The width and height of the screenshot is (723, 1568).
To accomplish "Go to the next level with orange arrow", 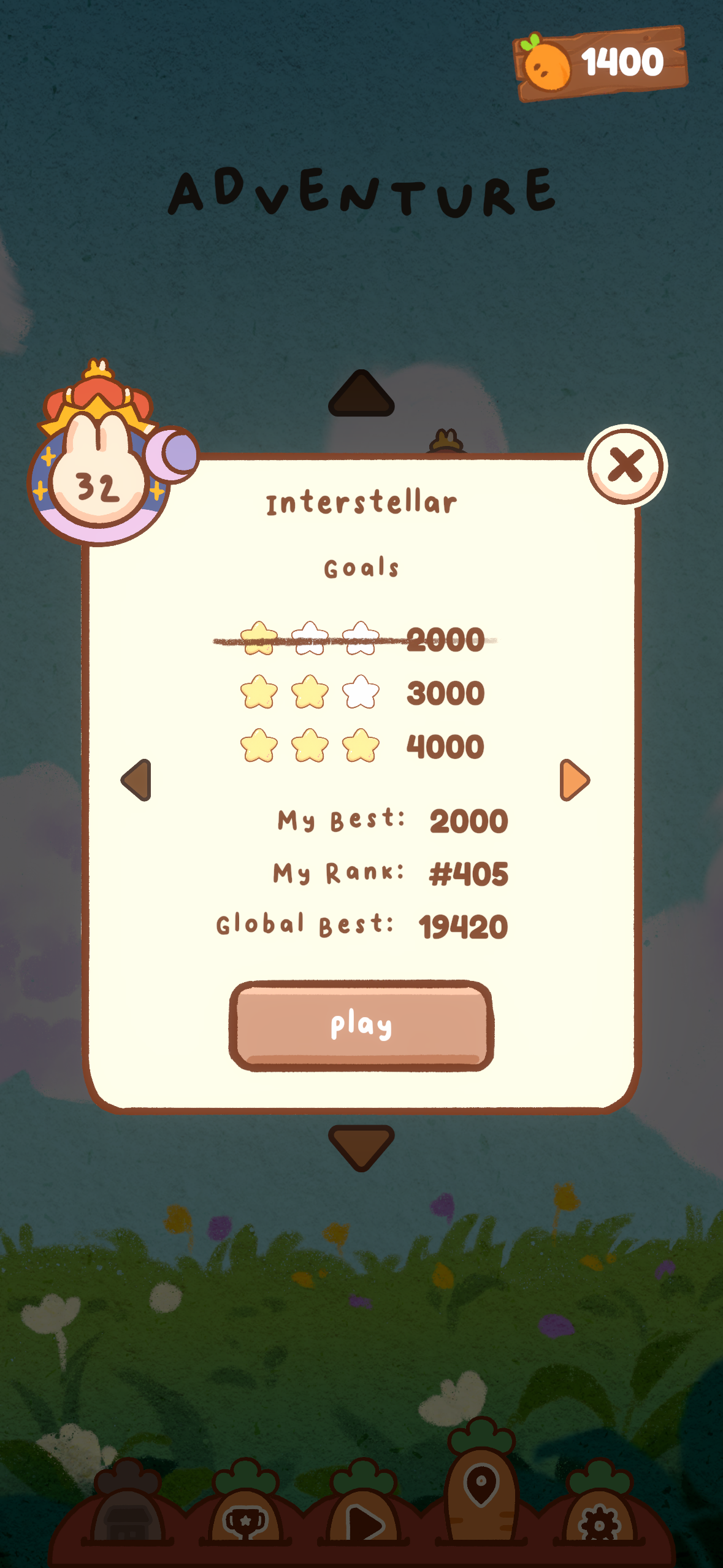I will (574, 780).
